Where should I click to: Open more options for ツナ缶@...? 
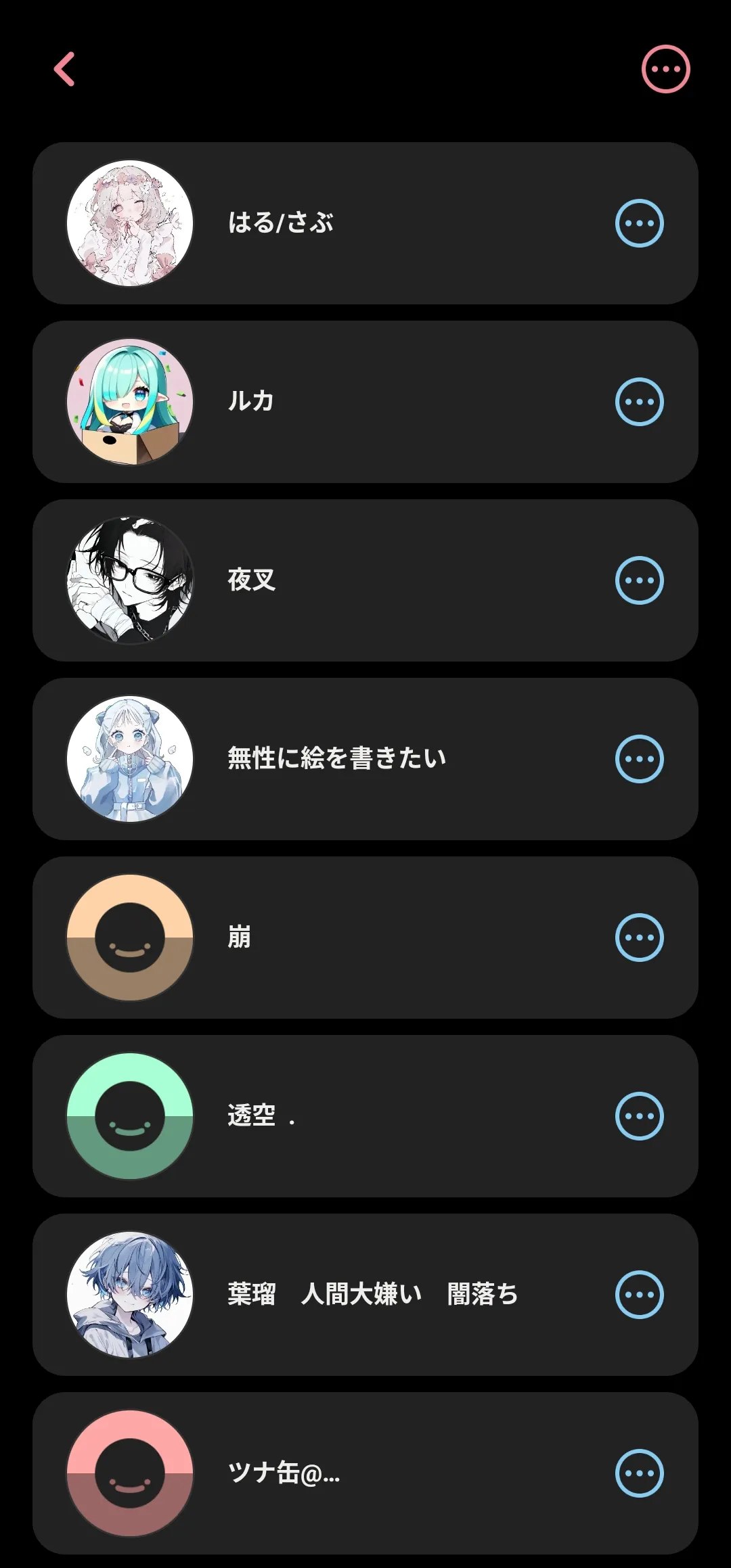(640, 1473)
